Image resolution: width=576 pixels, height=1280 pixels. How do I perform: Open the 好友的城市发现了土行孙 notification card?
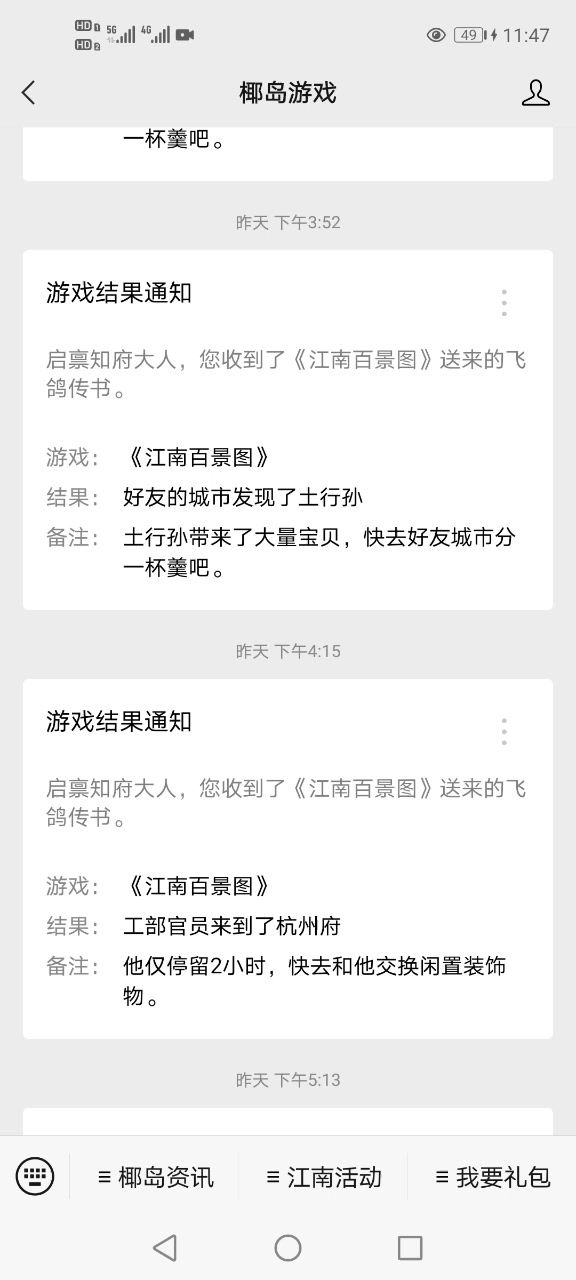click(288, 430)
